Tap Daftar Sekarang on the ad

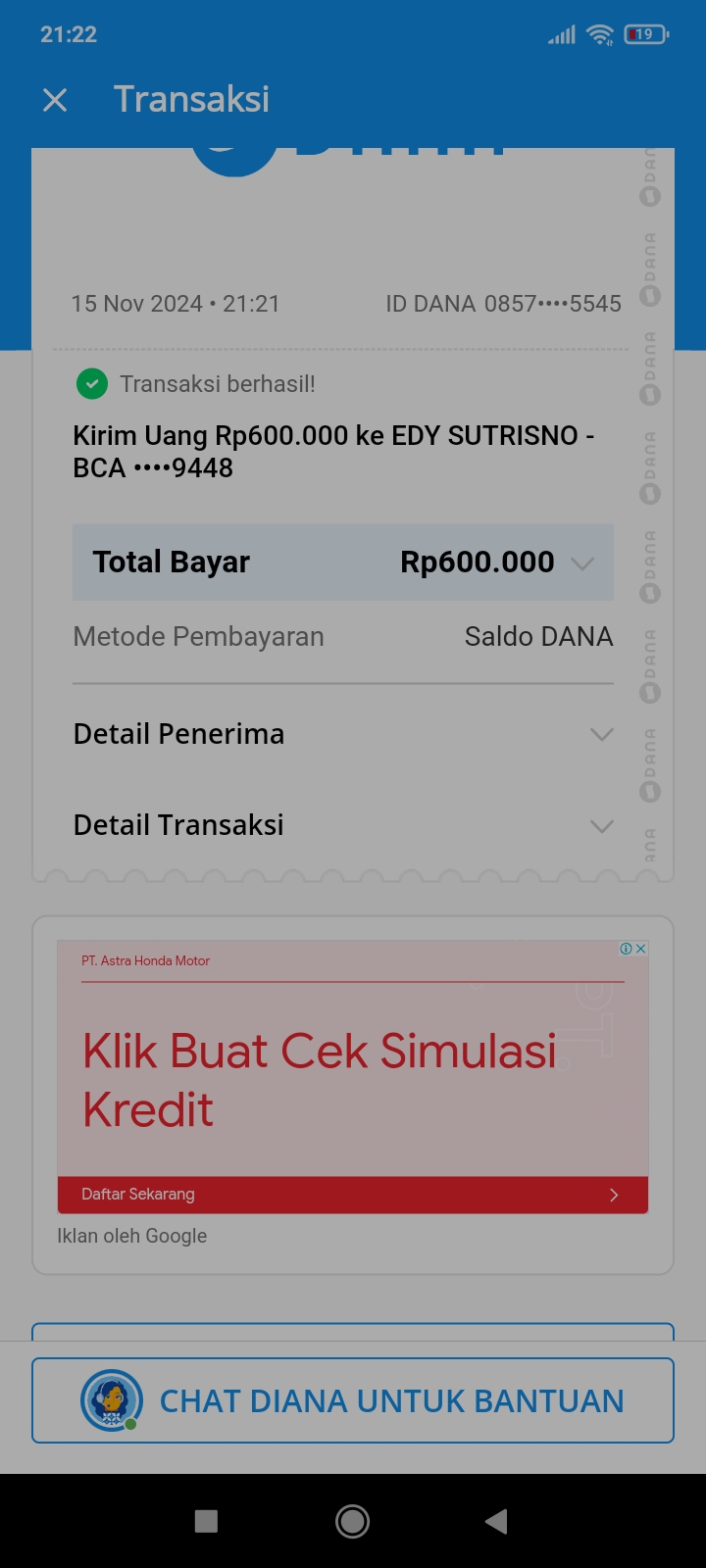click(x=352, y=1195)
